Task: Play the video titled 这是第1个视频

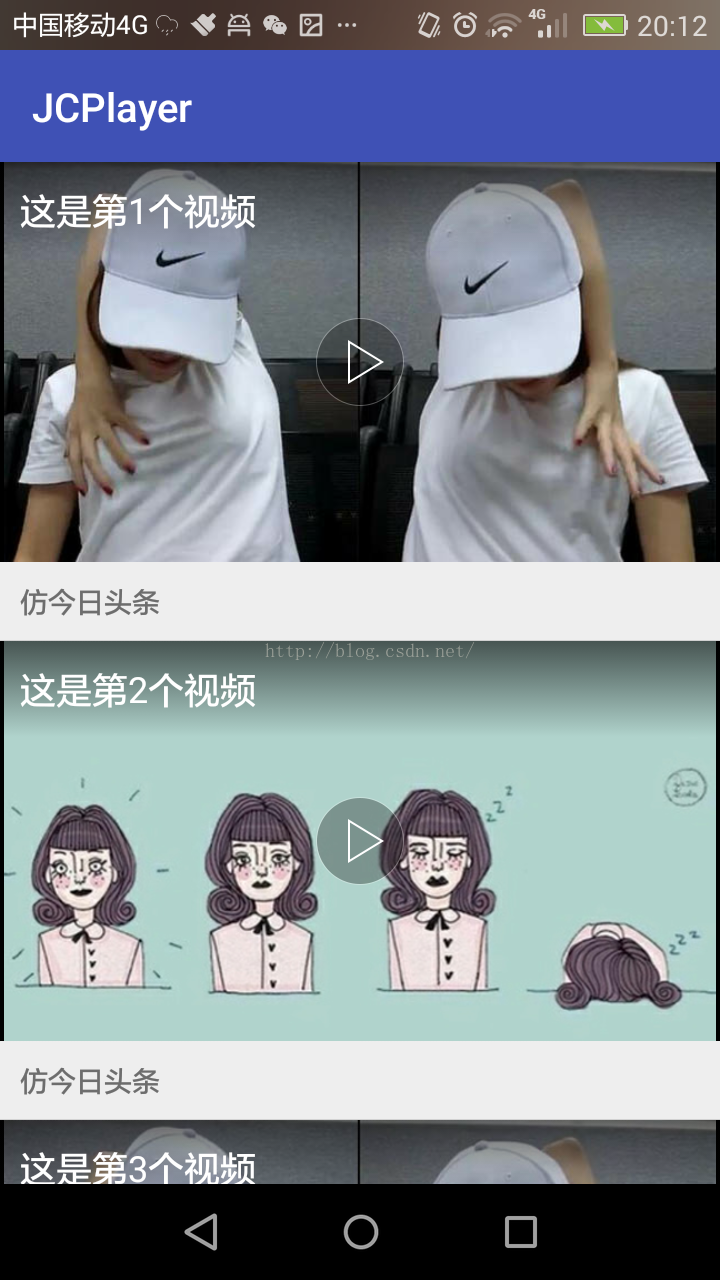Action: point(360,362)
